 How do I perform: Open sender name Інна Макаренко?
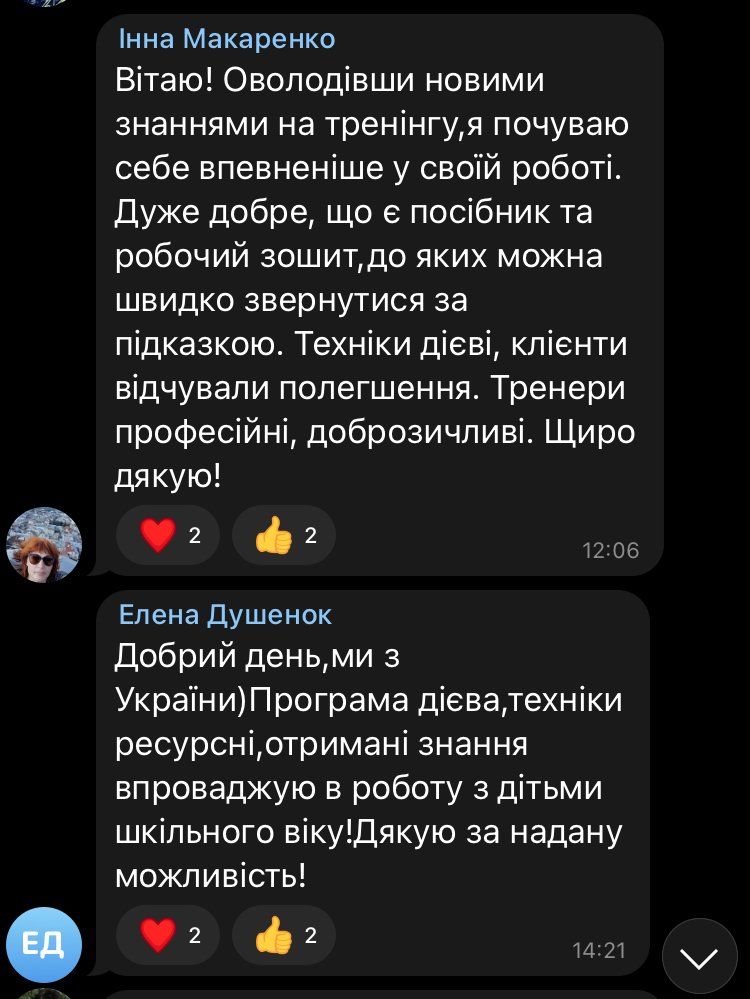click(x=227, y=39)
